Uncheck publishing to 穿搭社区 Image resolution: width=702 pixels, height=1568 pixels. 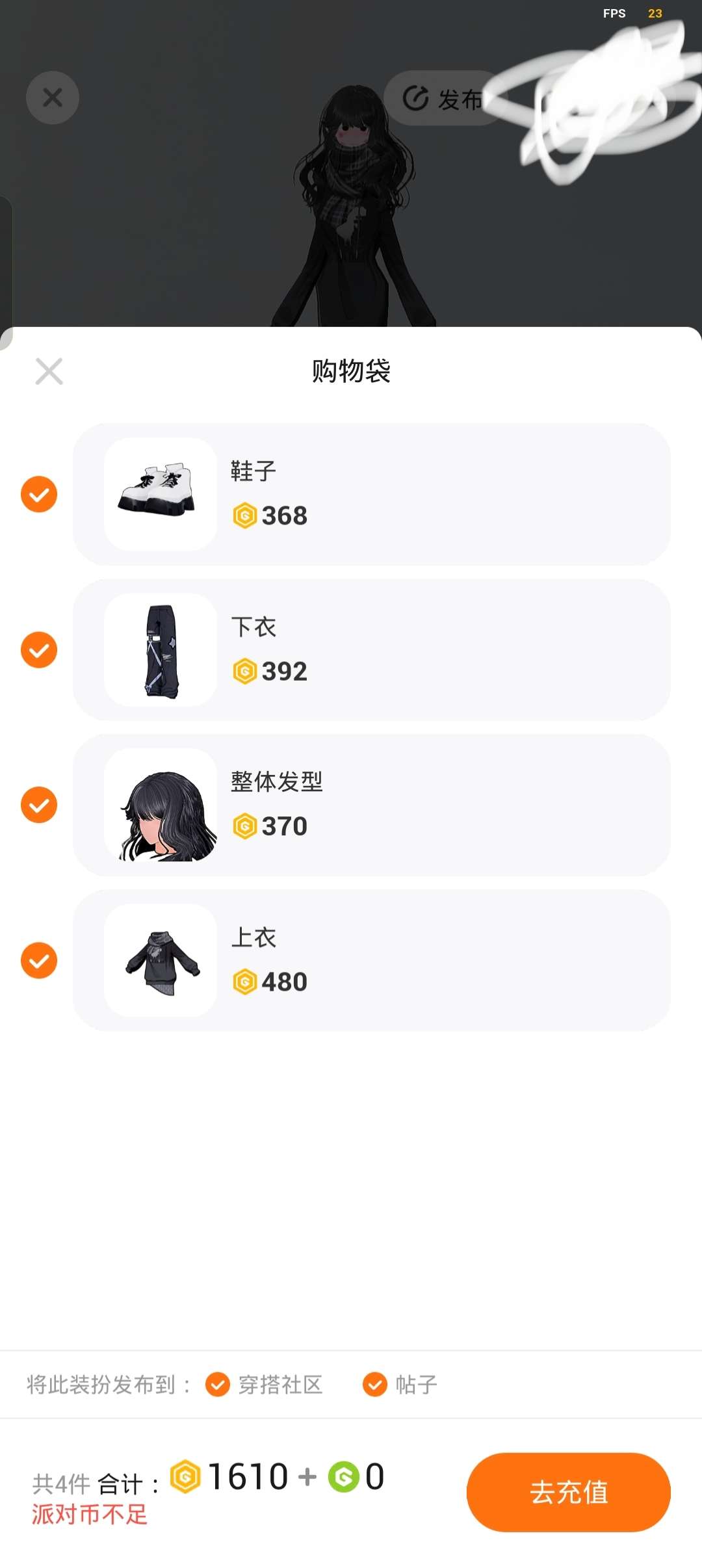218,1385
